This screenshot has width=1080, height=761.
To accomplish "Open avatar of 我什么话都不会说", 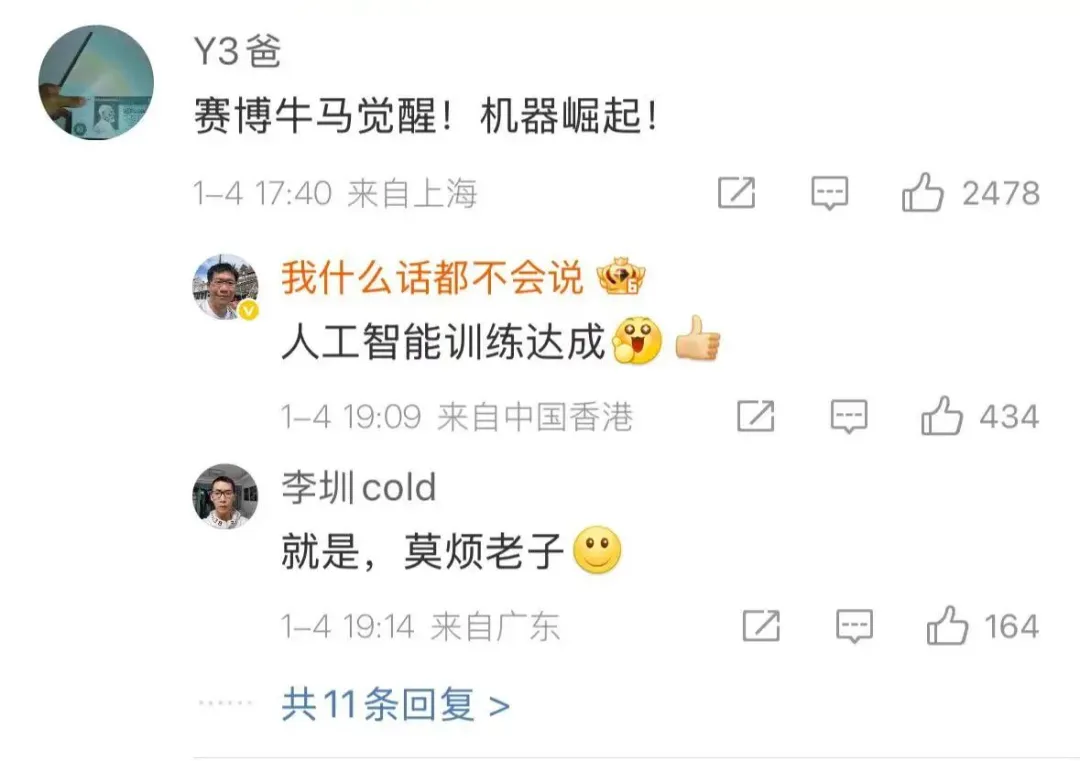I will click(225, 286).
